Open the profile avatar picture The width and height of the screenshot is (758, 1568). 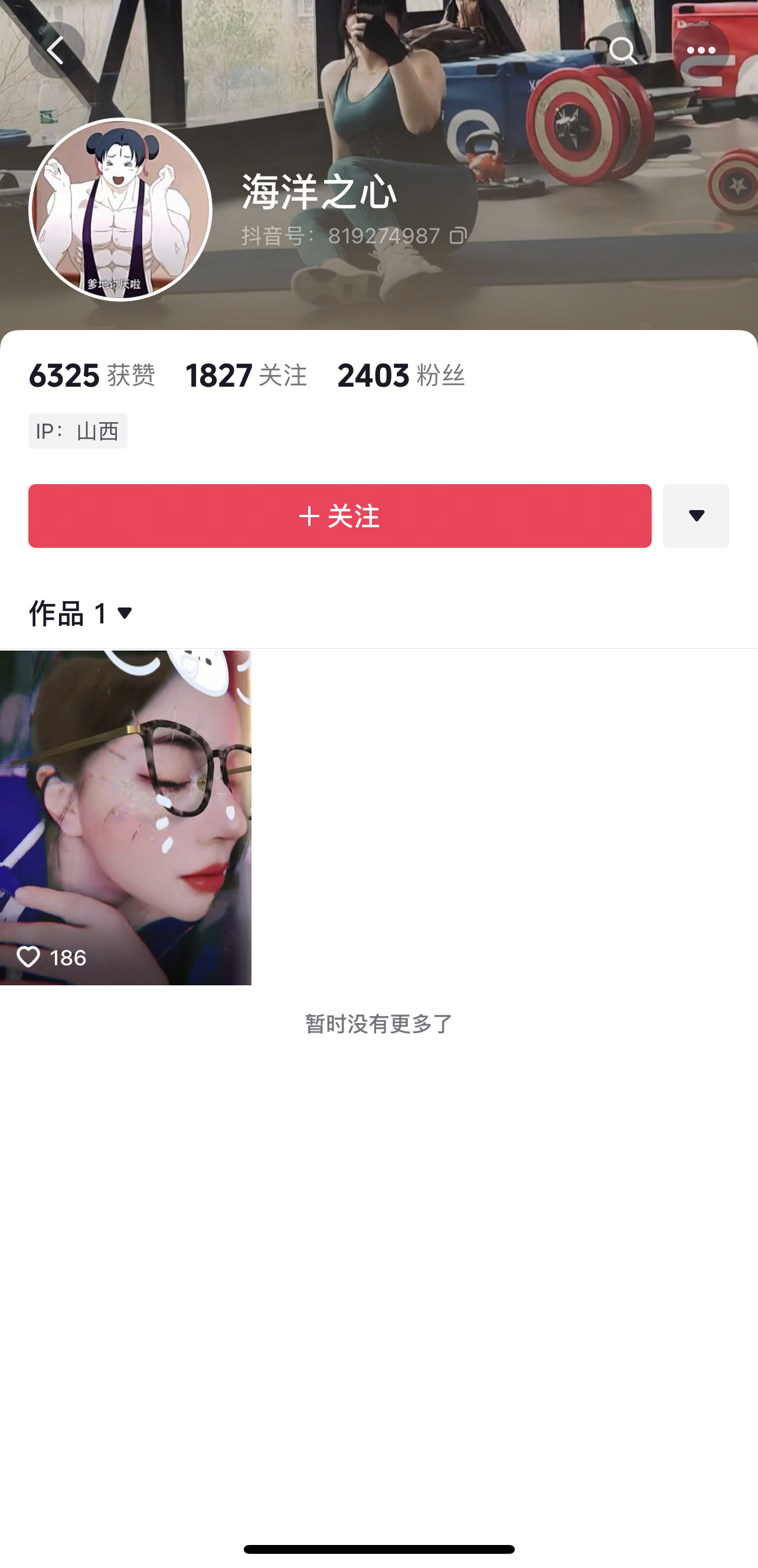pos(120,210)
